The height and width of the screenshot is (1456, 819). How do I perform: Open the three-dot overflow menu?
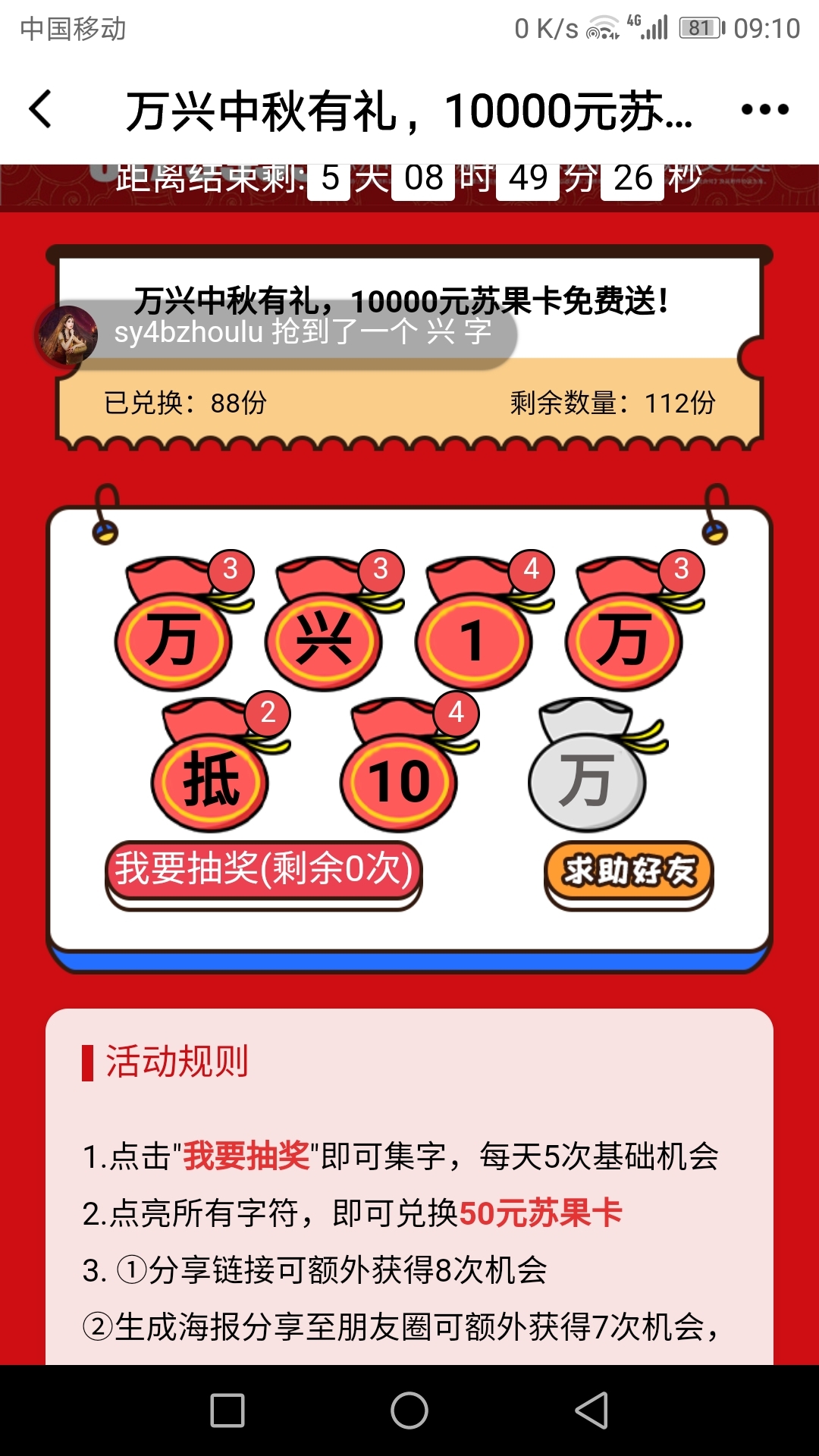coord(764,110)
